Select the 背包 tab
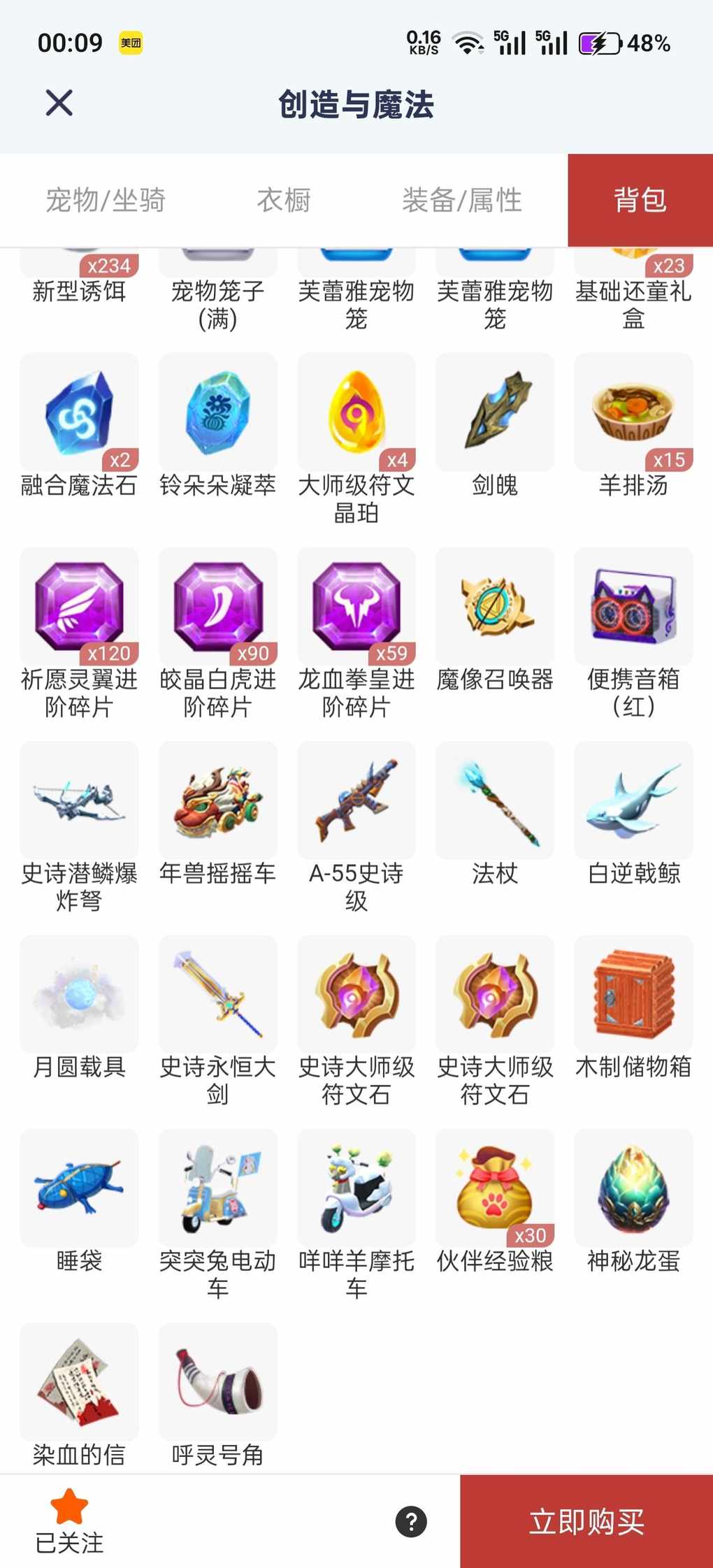This screenshot has width=713, height=1568. 640,201
